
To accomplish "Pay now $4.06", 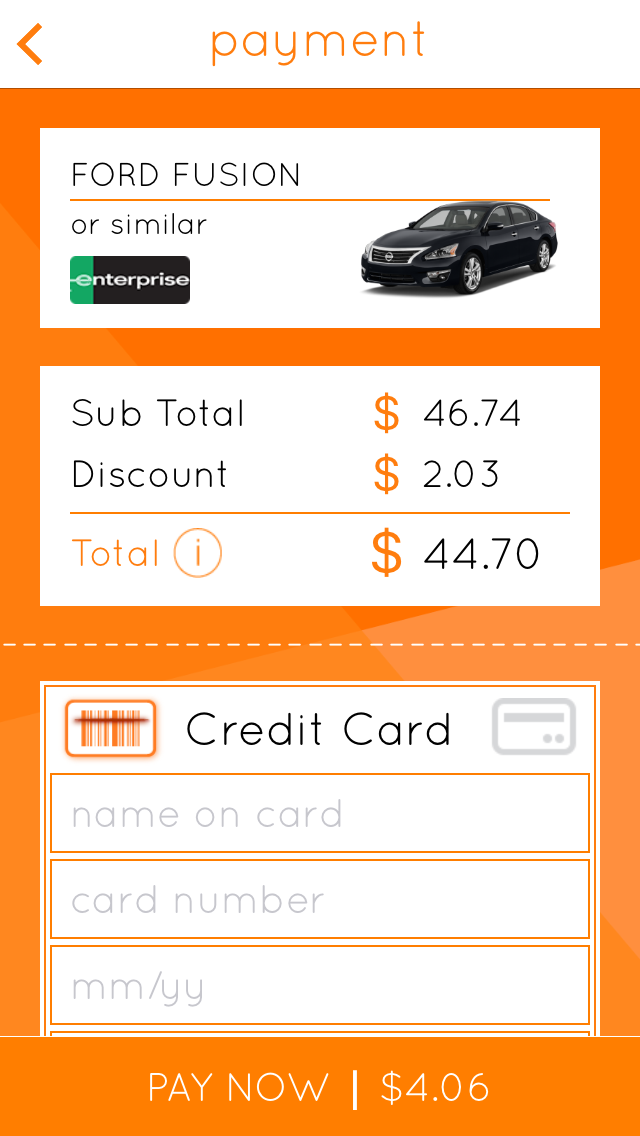I will [320, 1087].
